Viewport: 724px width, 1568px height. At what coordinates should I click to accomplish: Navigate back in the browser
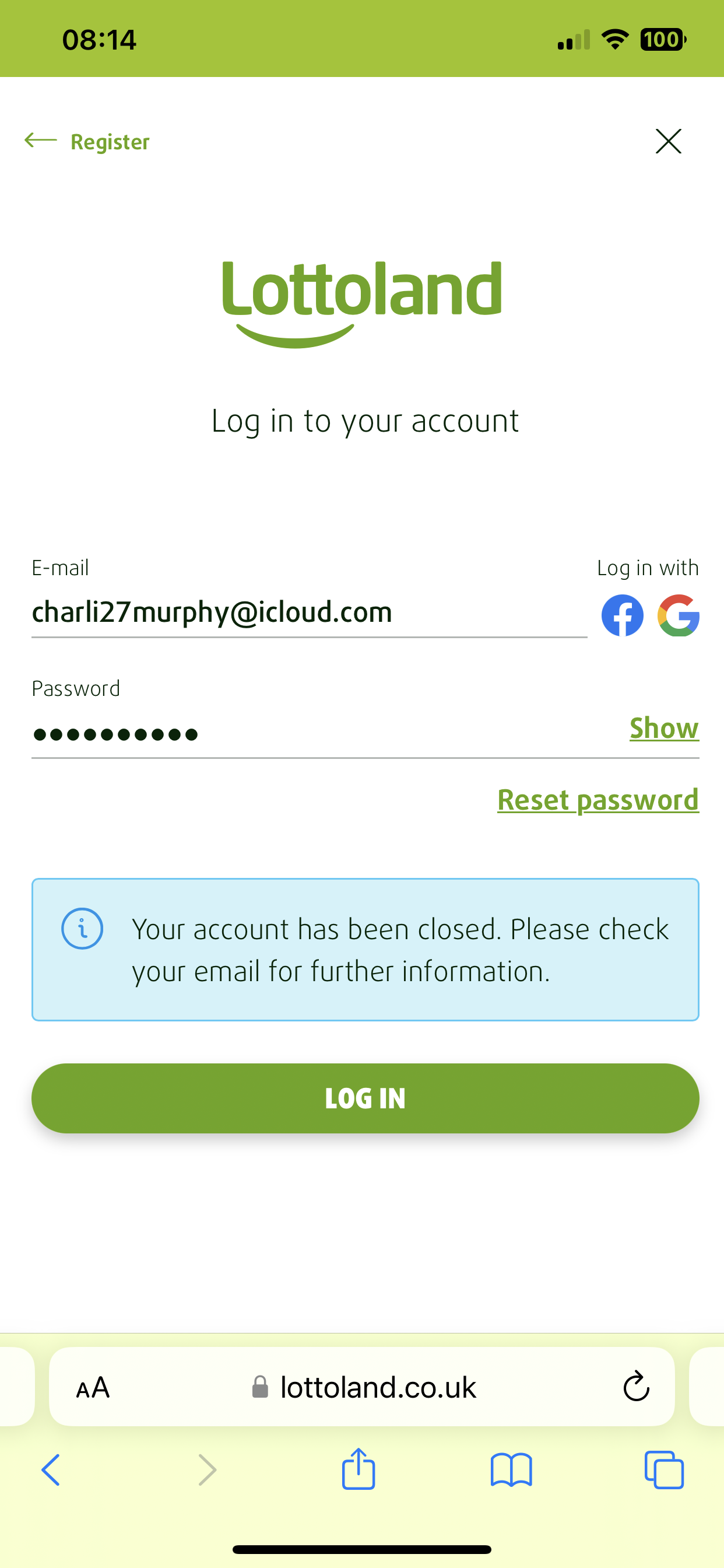point(51,1471)
